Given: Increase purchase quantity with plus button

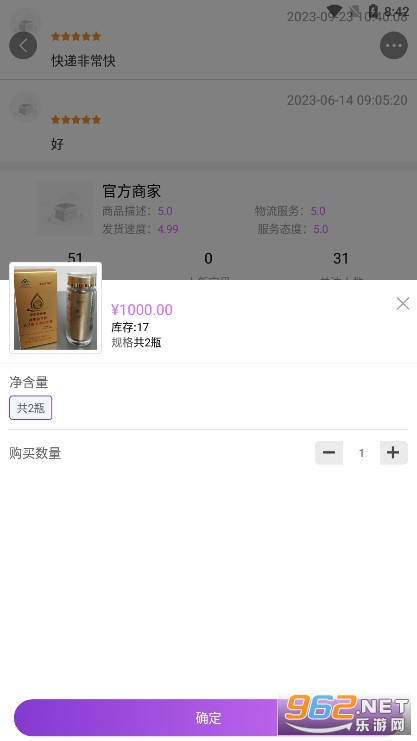Looking at the screenshot, I should point(393,453).
